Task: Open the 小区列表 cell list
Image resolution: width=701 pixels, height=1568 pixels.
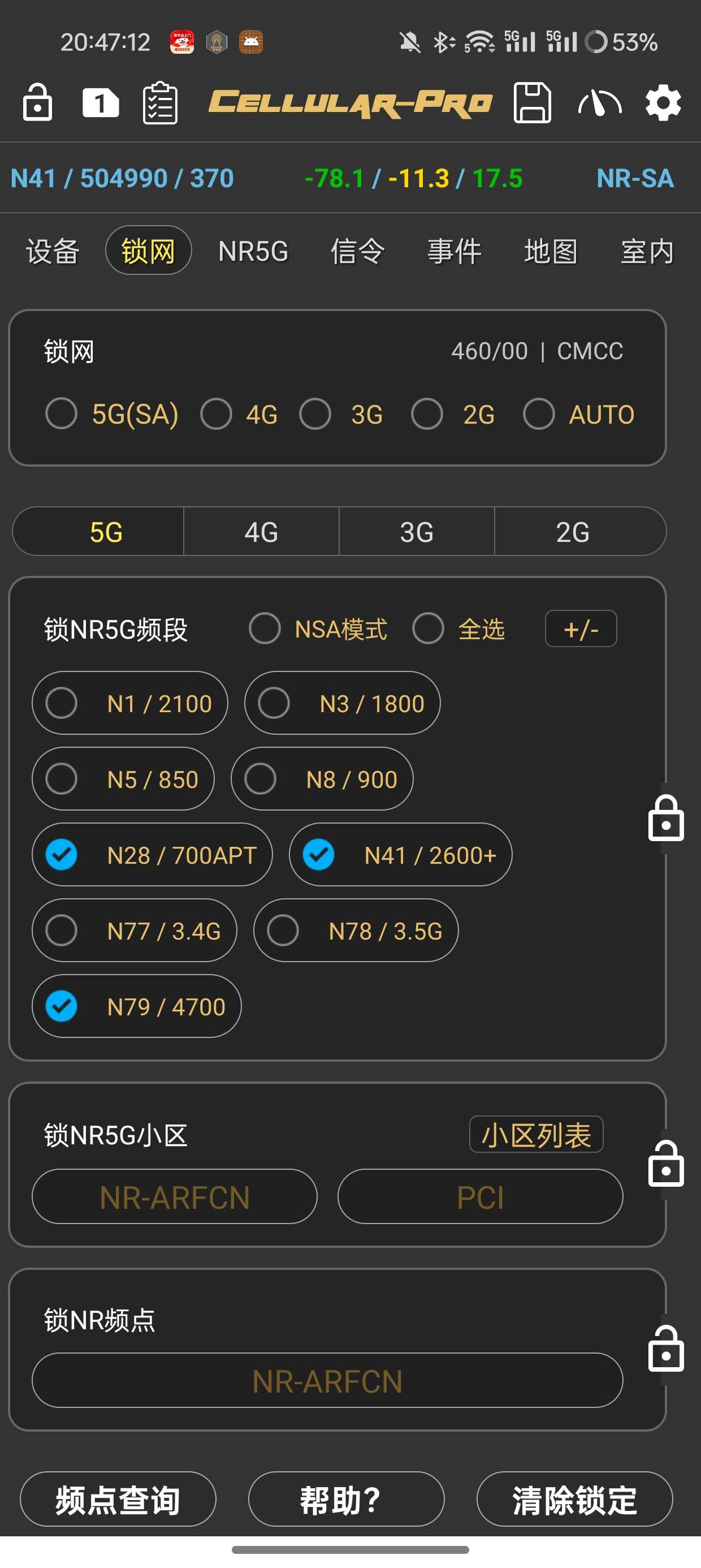Action: (x=535, y=1135)
